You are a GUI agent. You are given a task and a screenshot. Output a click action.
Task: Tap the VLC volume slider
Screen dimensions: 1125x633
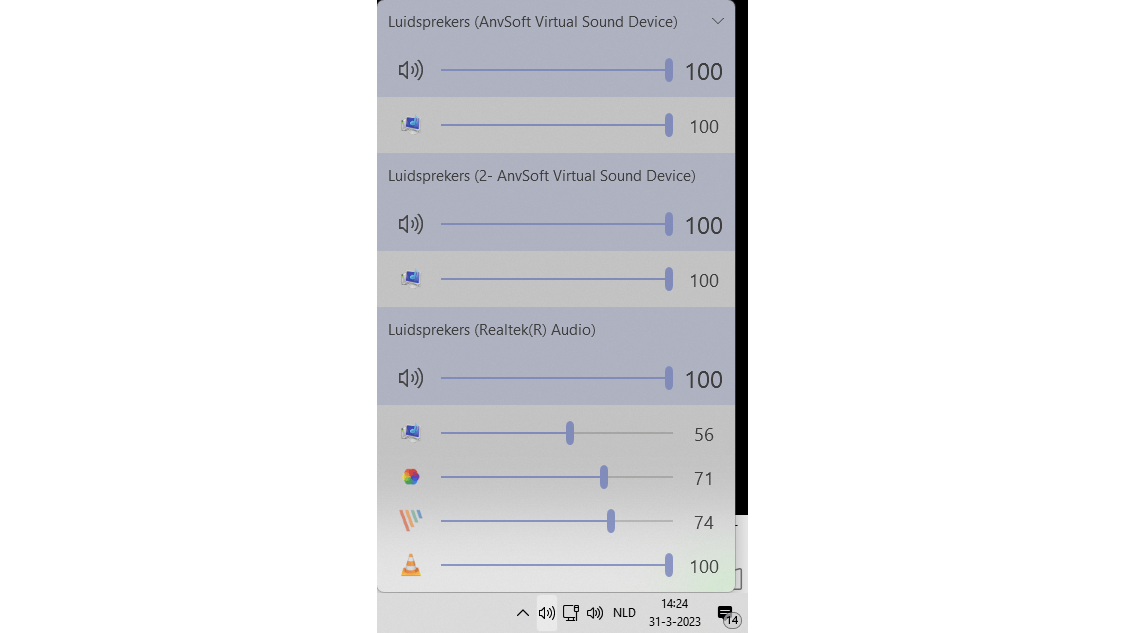556,565
